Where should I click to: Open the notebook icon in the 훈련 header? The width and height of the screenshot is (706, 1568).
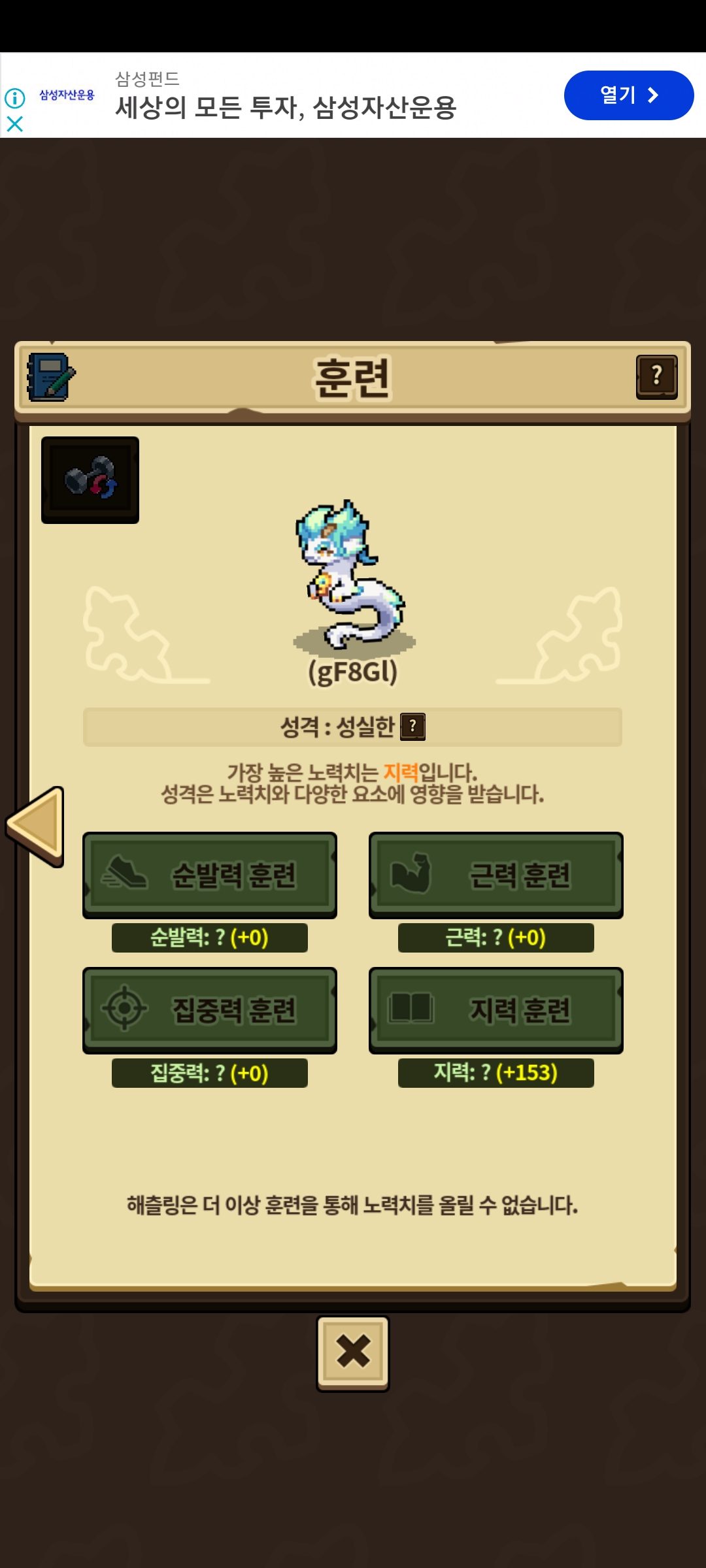tap(50, 378)
